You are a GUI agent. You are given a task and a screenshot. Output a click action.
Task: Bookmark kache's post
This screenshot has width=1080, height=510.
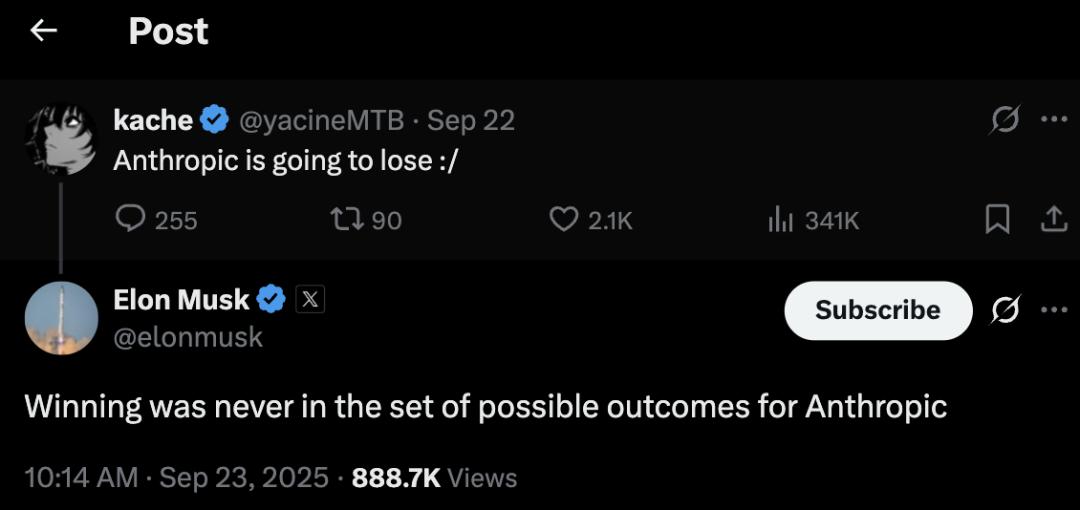997,219
